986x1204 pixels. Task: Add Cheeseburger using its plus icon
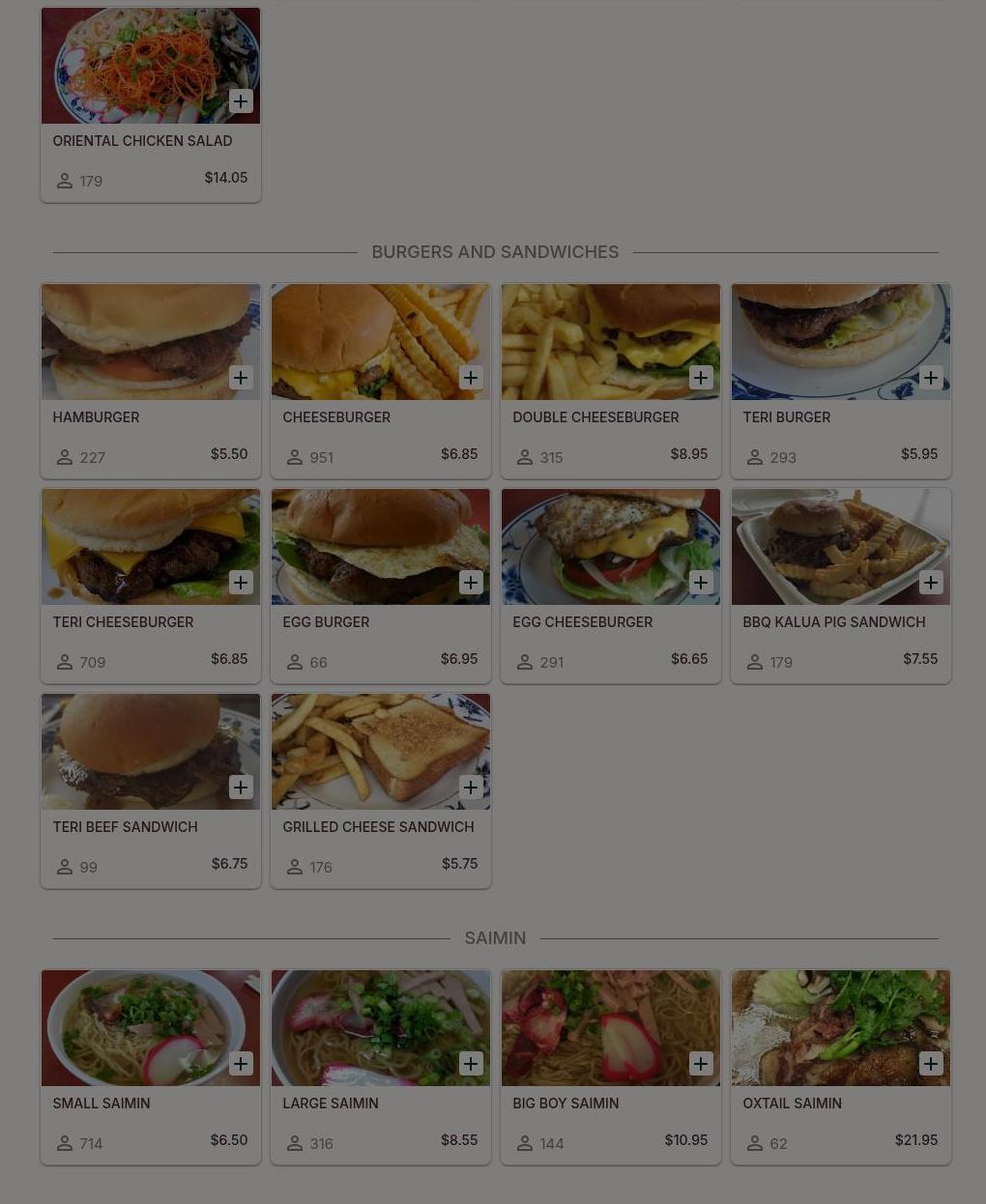point(471,378)
